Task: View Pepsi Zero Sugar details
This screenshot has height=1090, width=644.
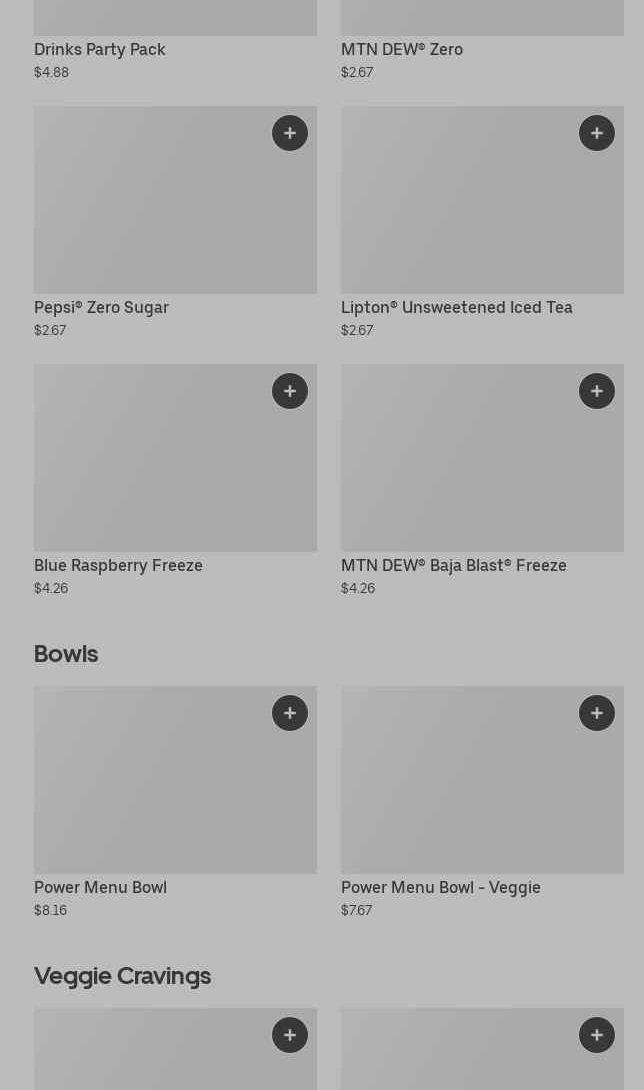Action: pos(175,222)
